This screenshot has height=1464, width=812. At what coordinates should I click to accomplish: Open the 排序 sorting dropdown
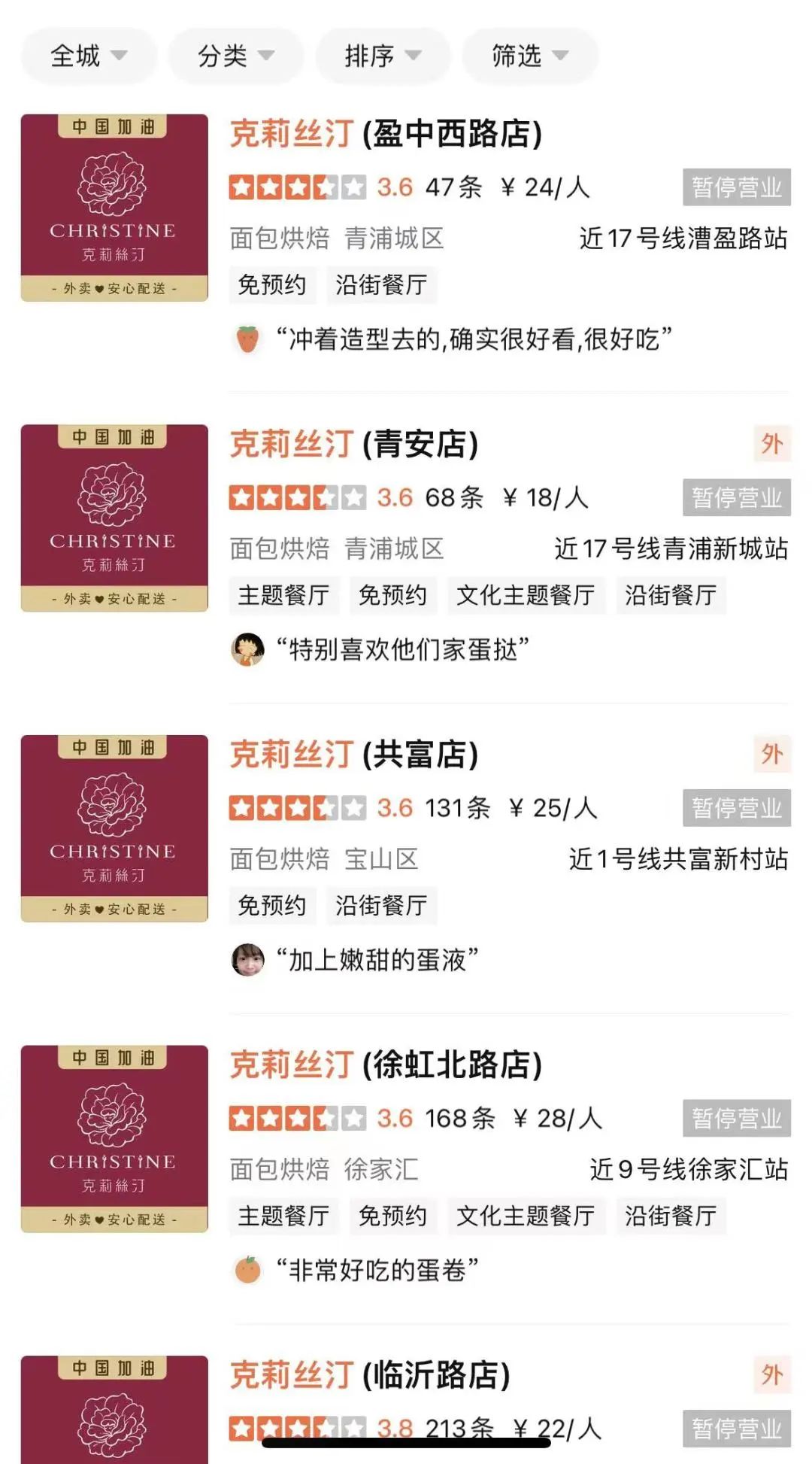pyautogui.click(x=382, y=56)
